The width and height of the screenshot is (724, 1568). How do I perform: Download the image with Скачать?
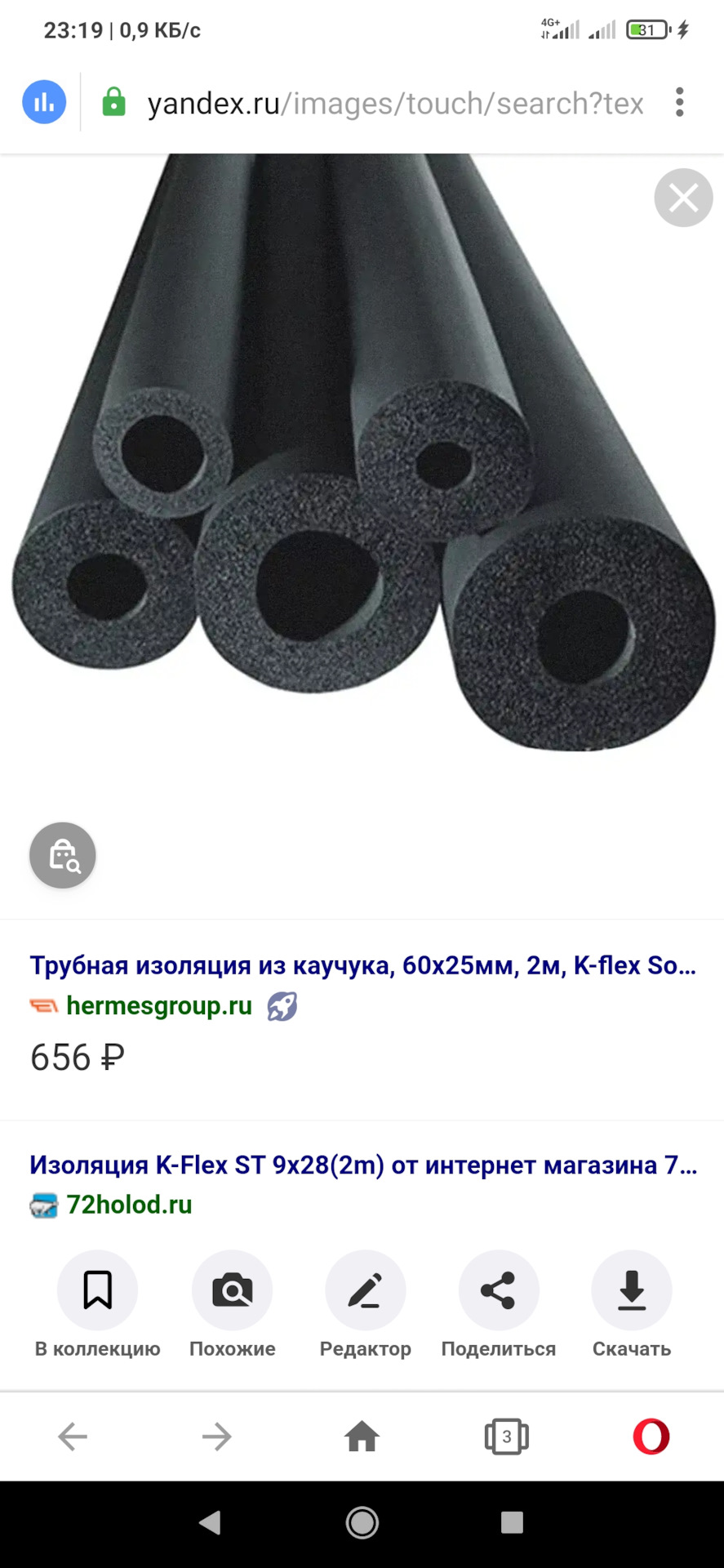click(x=631, y=1290)
